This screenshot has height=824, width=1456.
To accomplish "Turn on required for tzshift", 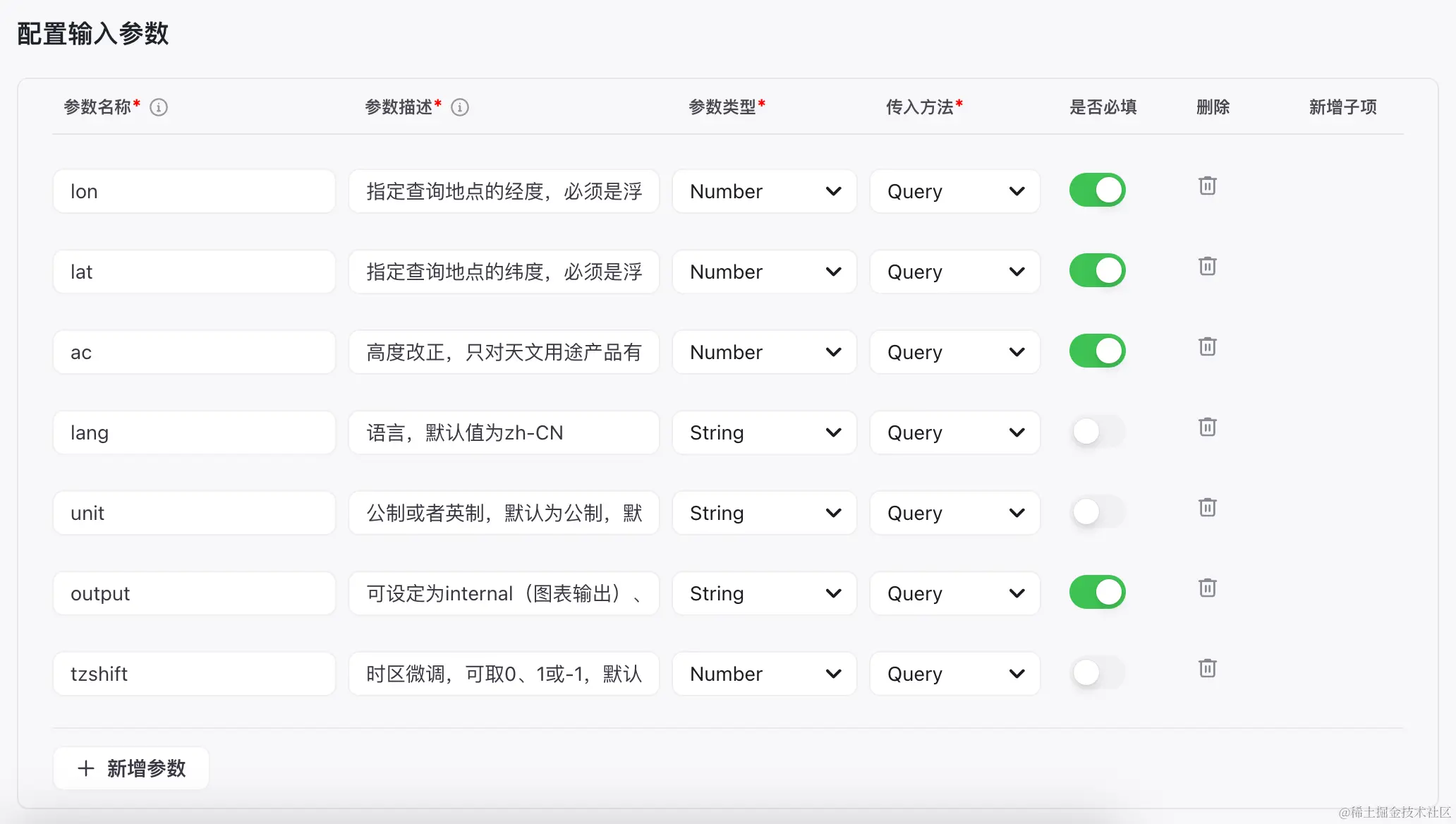I will coord(1097,672).
